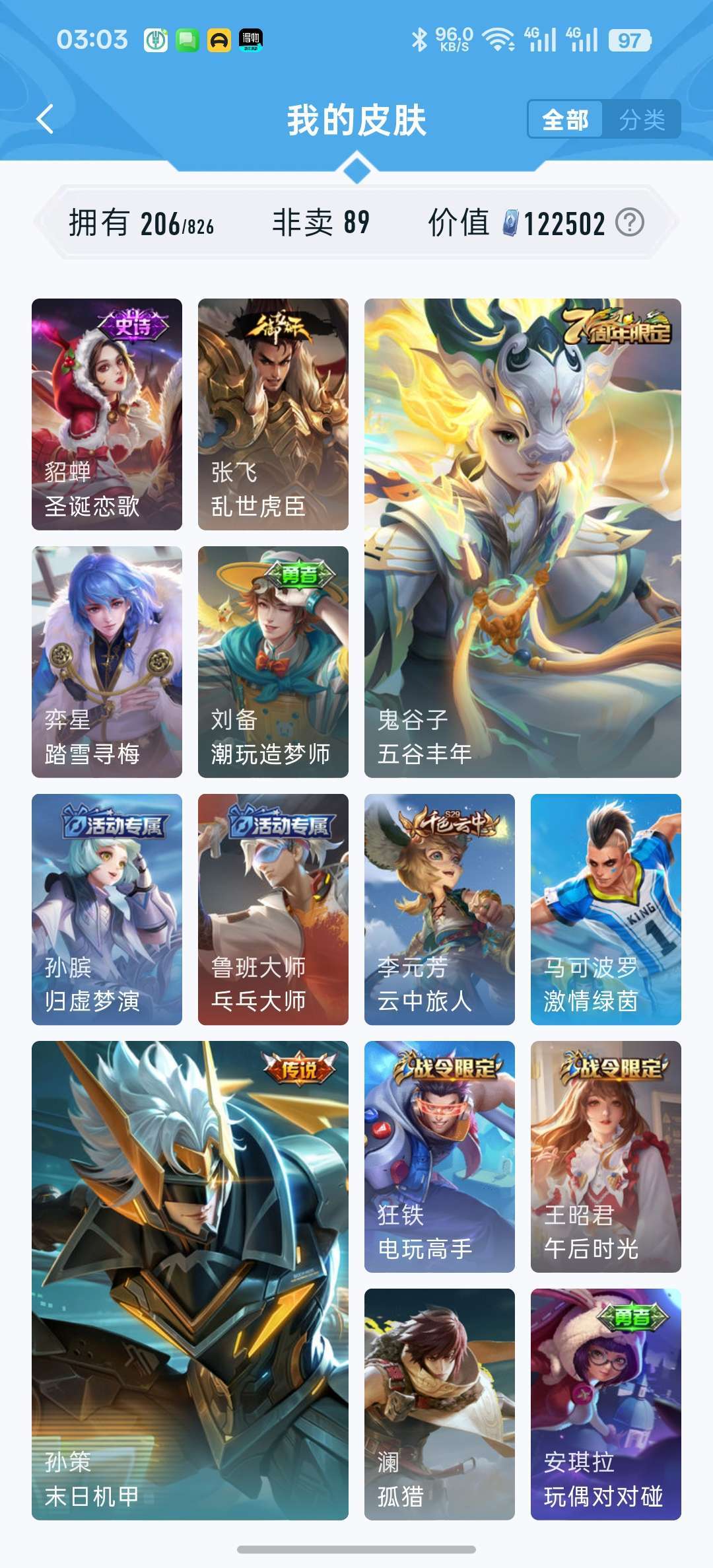The image size is (713, 1568).
Task: View 鬼谷子 五谷丰年 skin
Action: click(x=523, y=538)
